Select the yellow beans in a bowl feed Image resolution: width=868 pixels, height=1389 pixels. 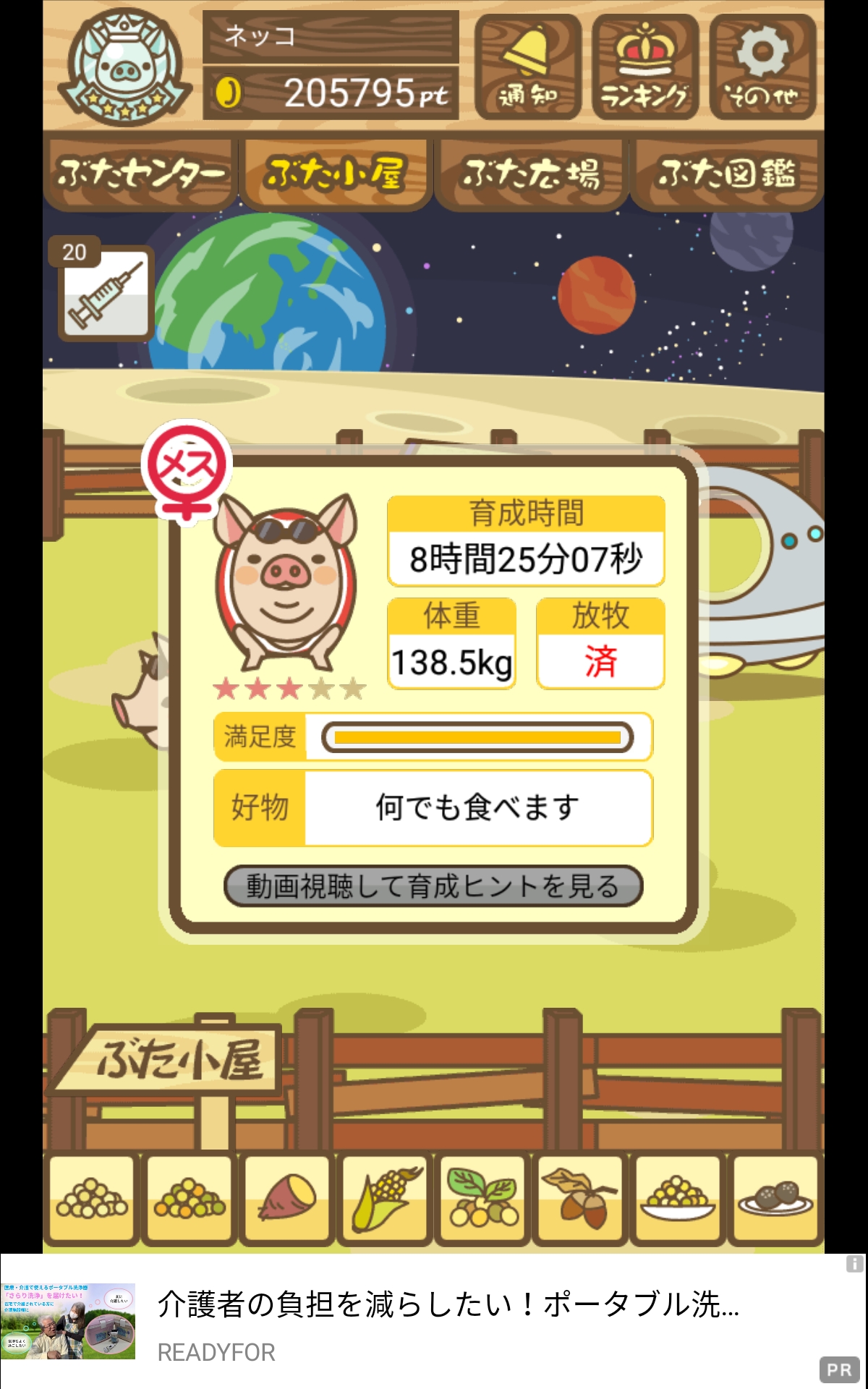pyautogui.click(x=678, y=1199)
